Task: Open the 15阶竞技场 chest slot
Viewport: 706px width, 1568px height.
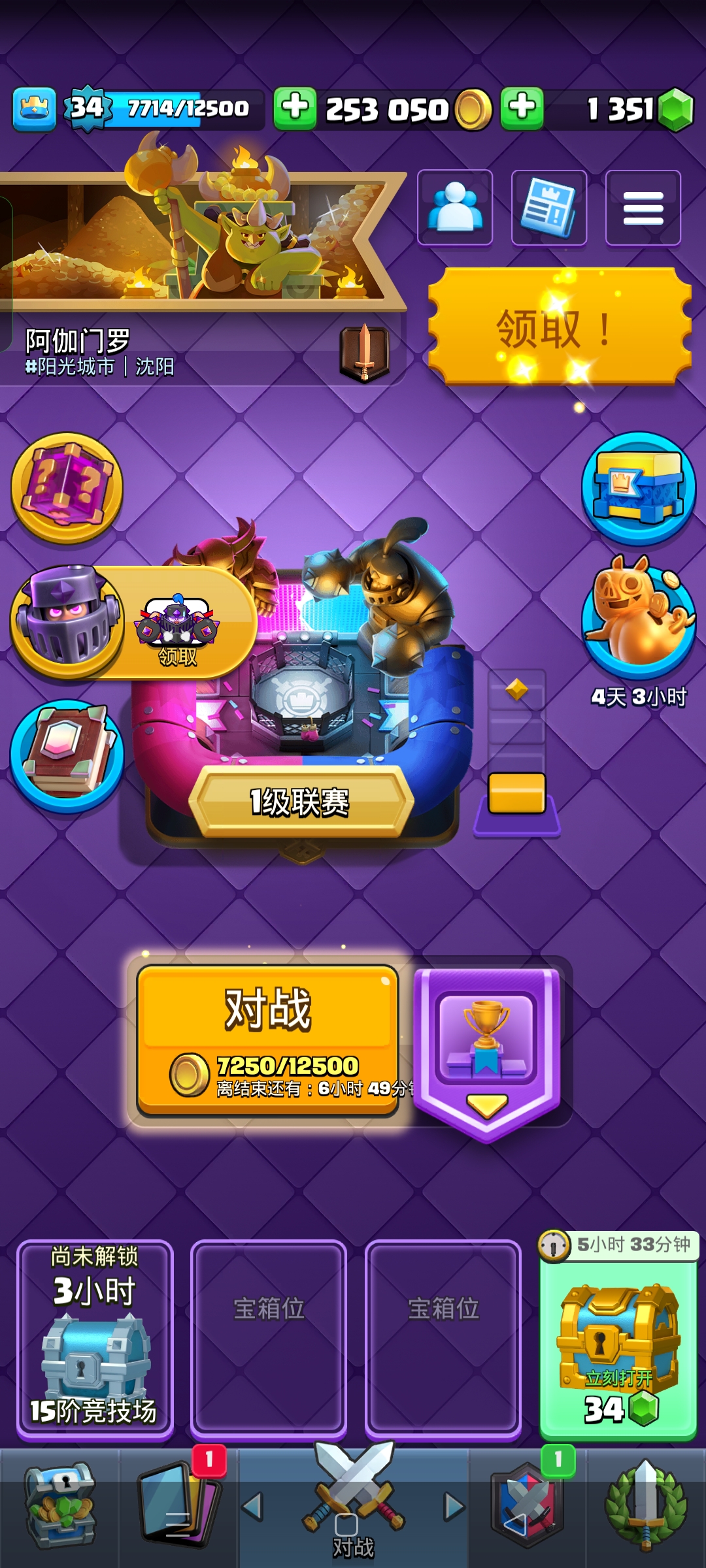Action: tap(95, 1340)
